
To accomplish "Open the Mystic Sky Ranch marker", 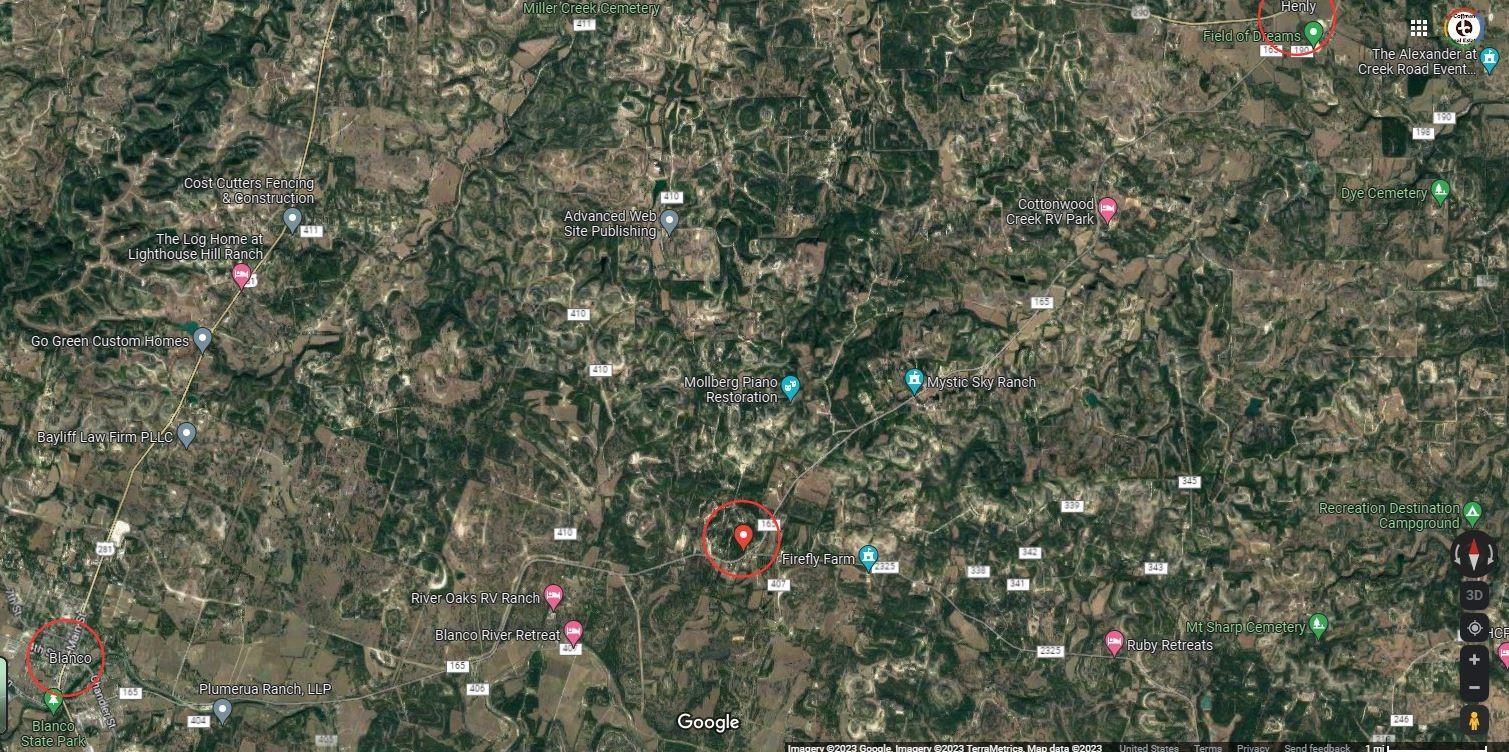I will [913, 380].
